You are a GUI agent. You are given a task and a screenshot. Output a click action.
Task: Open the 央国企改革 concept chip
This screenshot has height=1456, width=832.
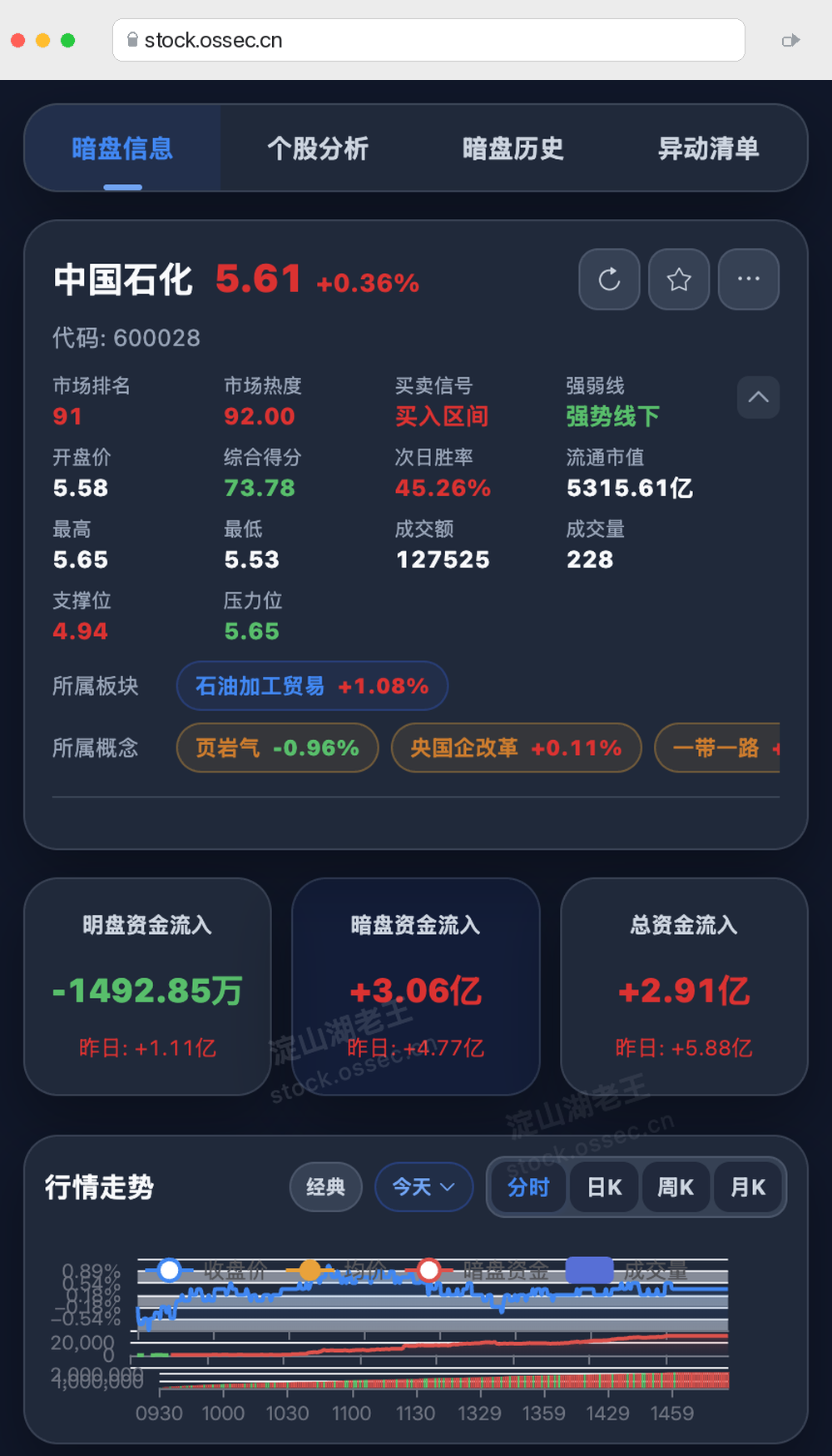pos(516,748)
